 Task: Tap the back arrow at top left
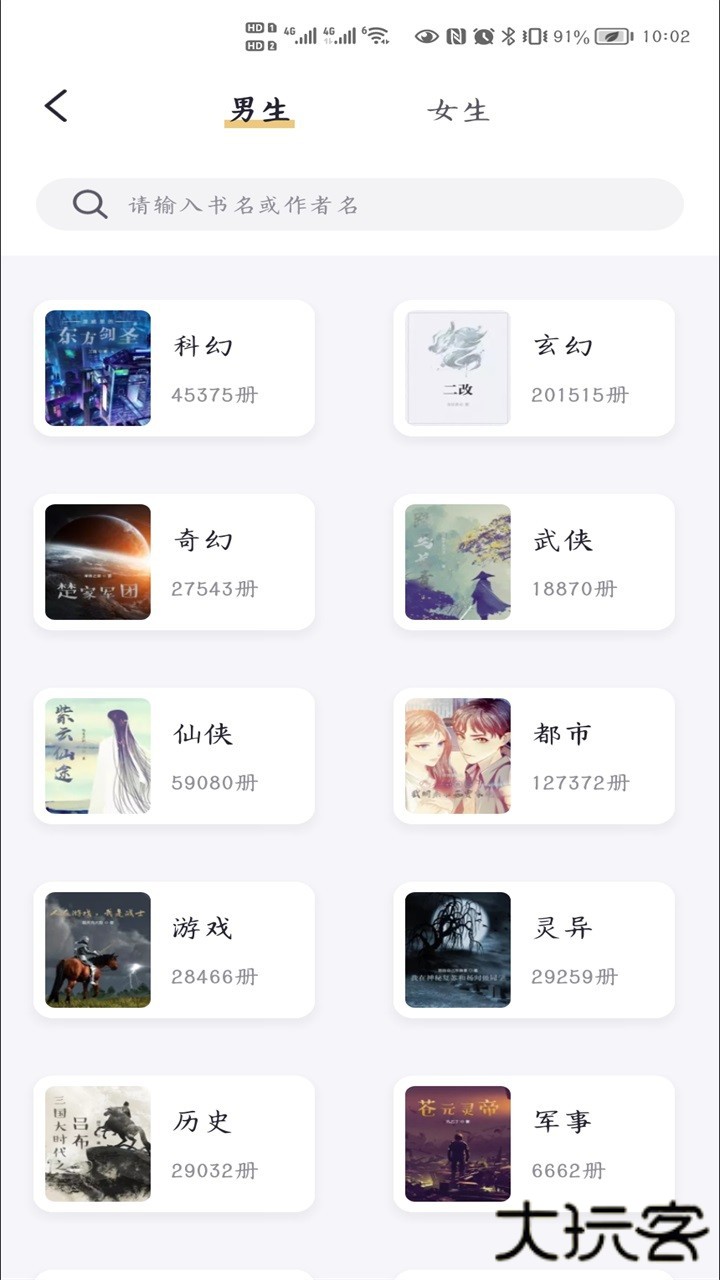click(x=55, y=106)
